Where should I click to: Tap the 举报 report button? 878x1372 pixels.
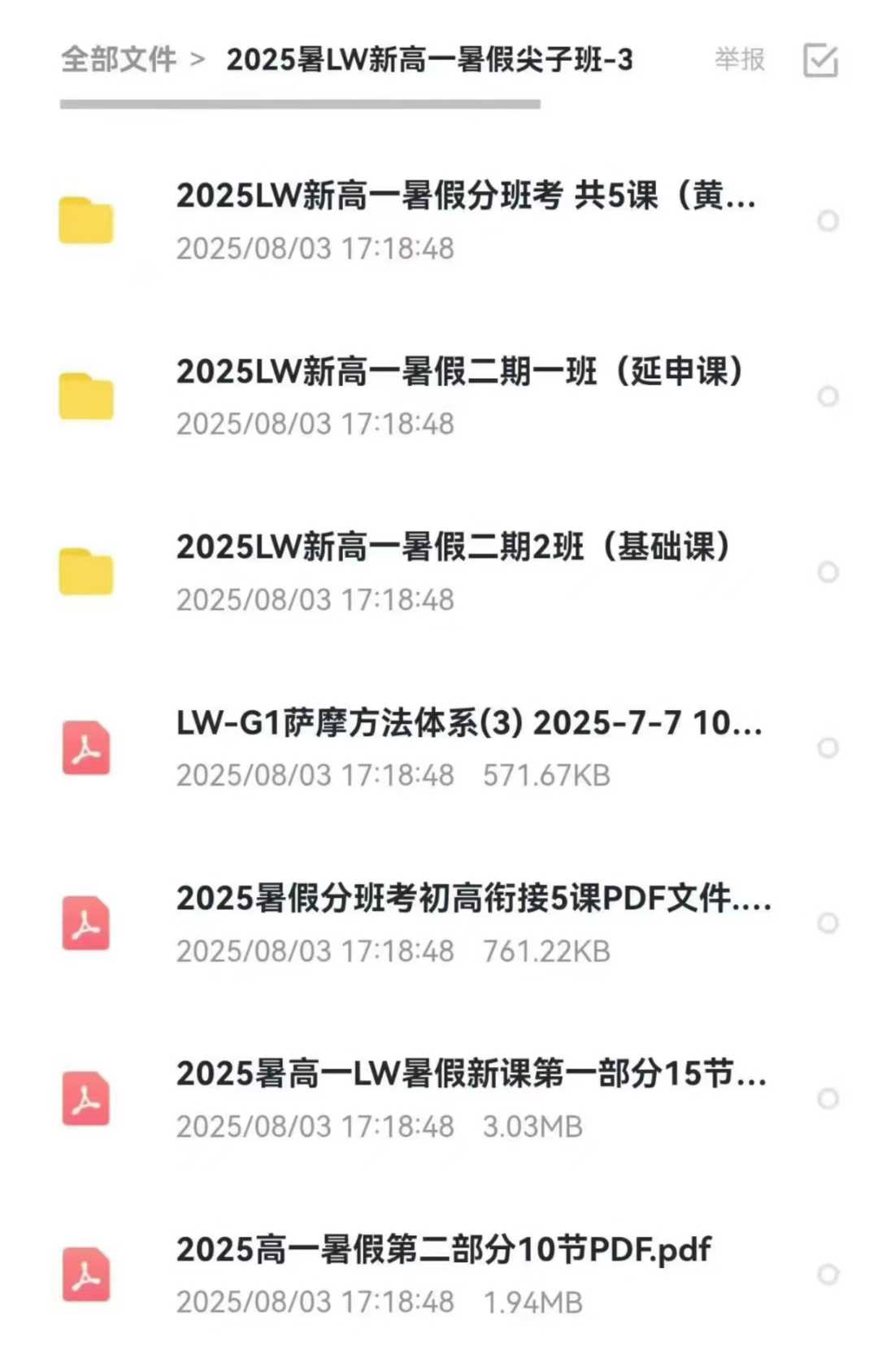(x=739, y=59)
